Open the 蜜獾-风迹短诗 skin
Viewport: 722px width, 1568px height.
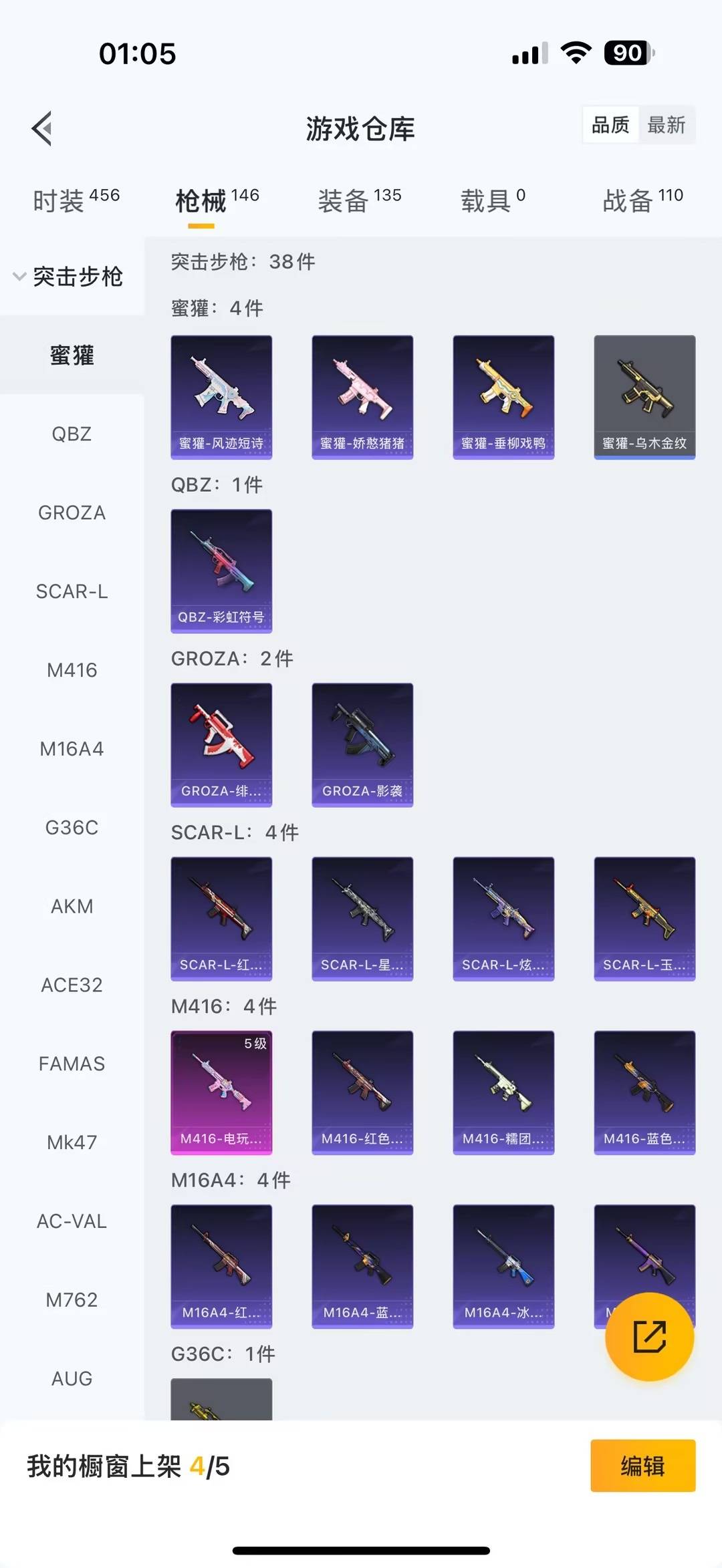click(221, 397)
